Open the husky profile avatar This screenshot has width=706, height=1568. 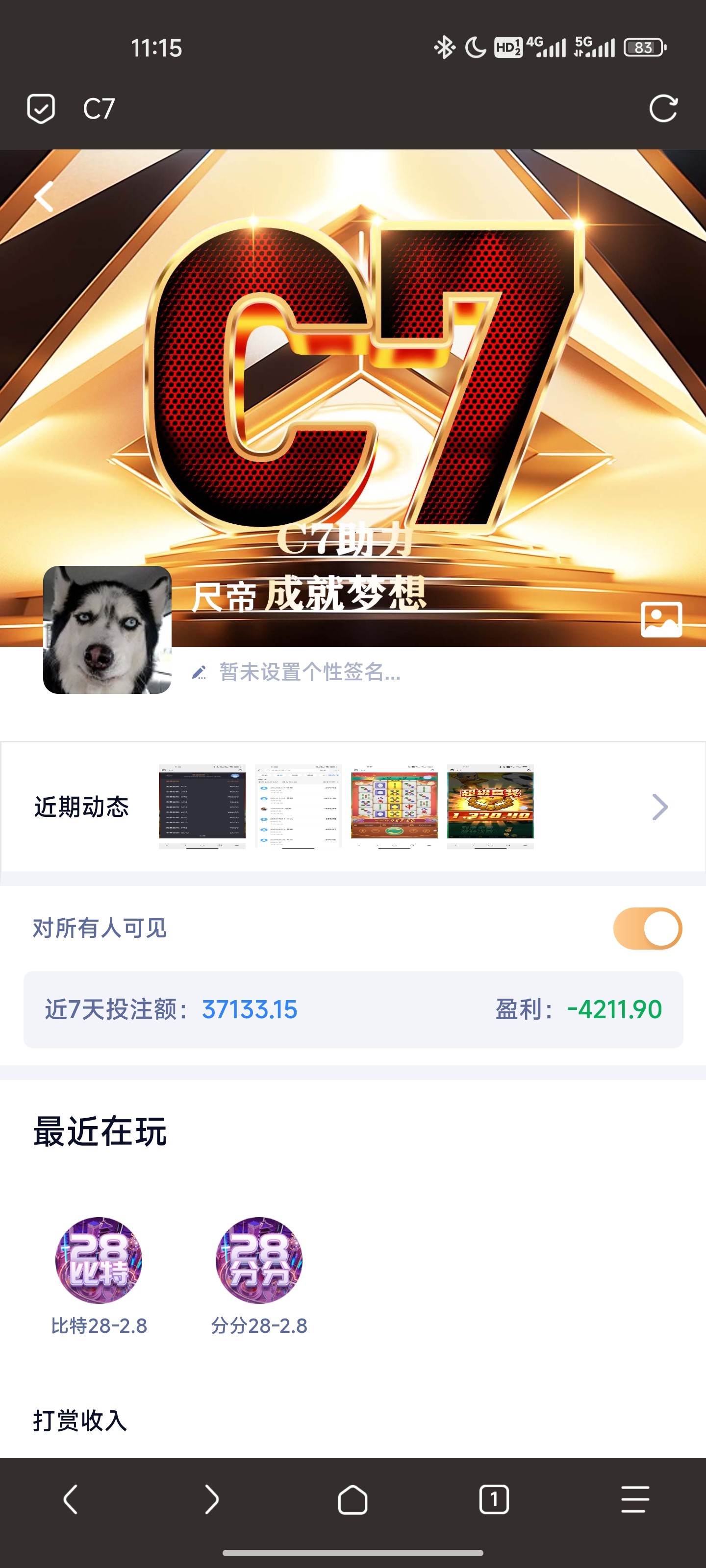click(107, 630)
